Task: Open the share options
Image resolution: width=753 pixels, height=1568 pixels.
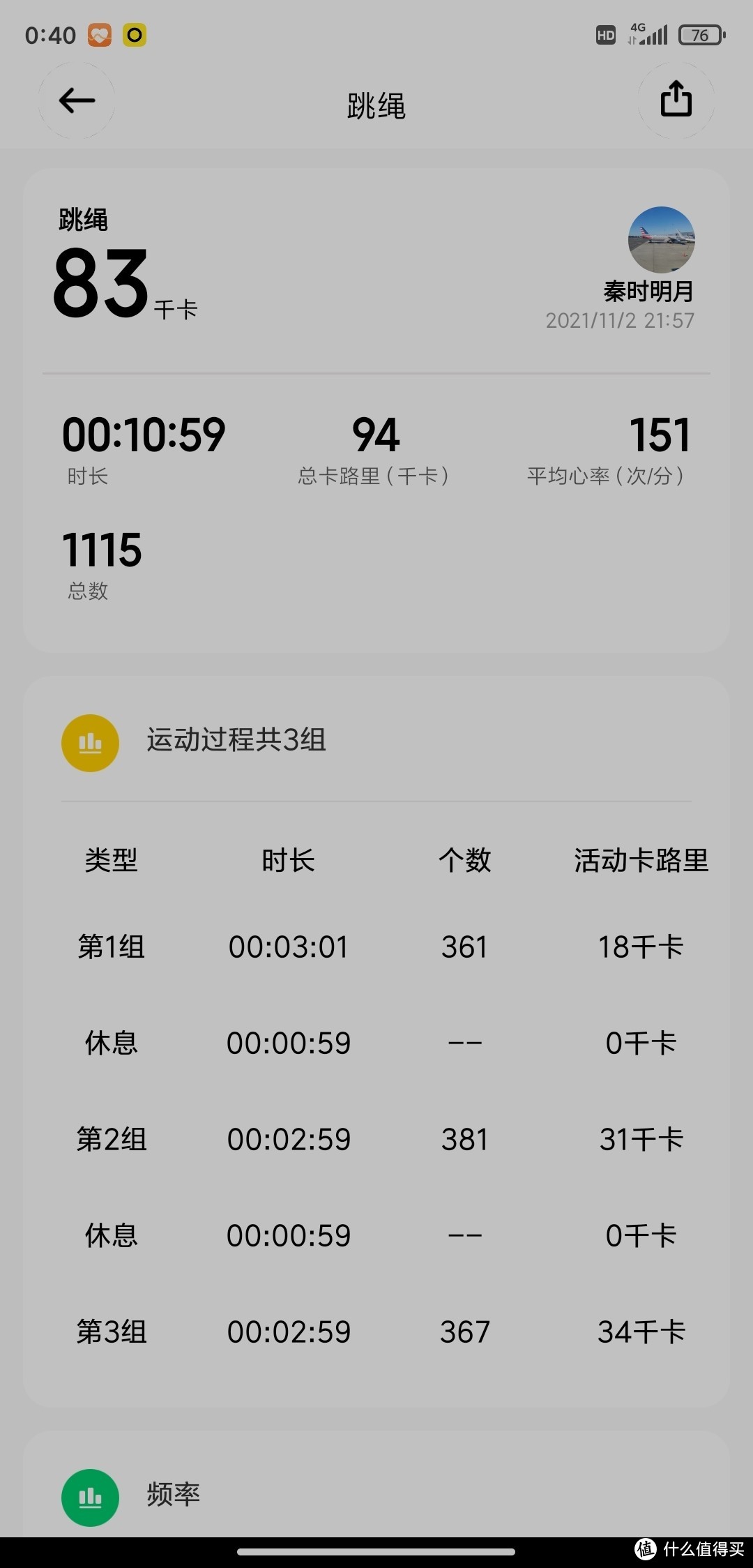Action: (x=675, y=100)
